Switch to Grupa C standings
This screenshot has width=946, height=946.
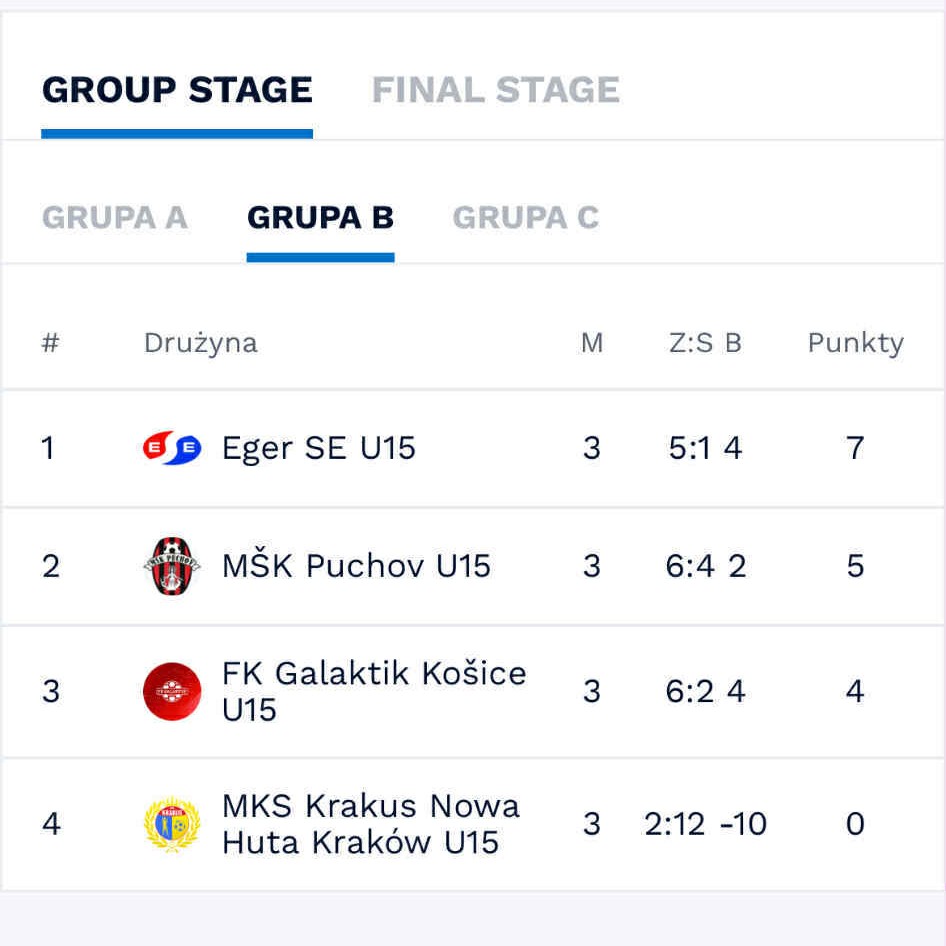pyautogui.click(x=525, y=217)
